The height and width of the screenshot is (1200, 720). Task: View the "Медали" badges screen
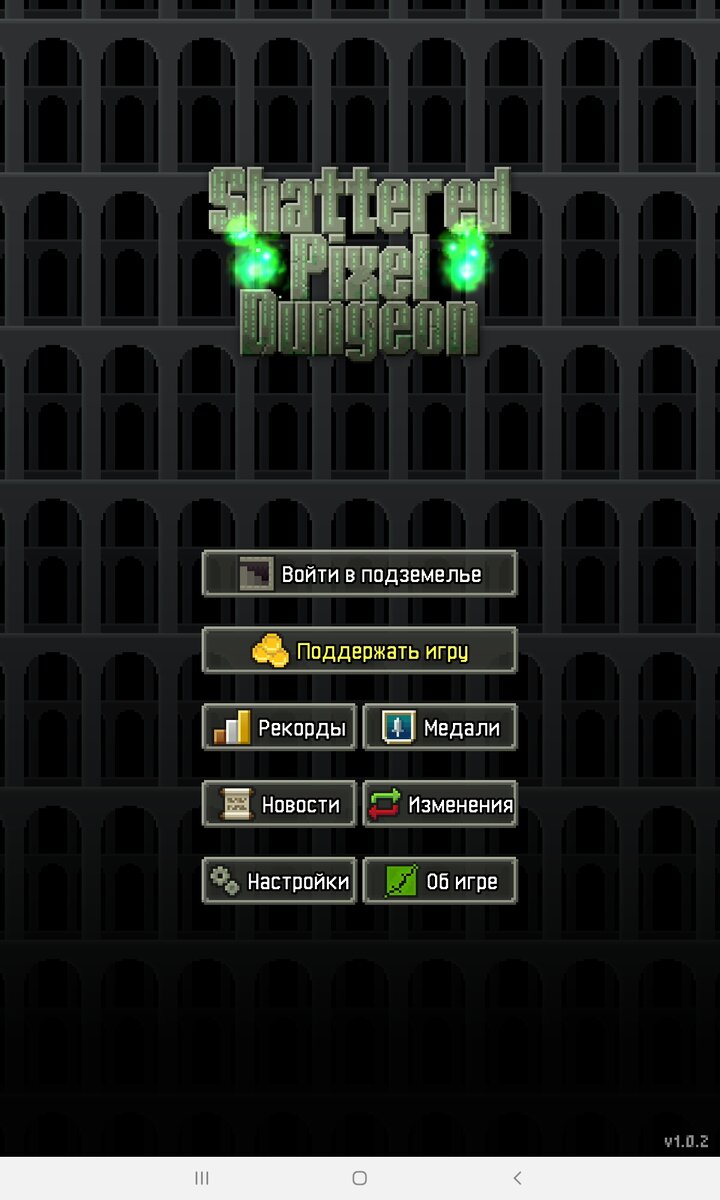[x=440, y=727]
